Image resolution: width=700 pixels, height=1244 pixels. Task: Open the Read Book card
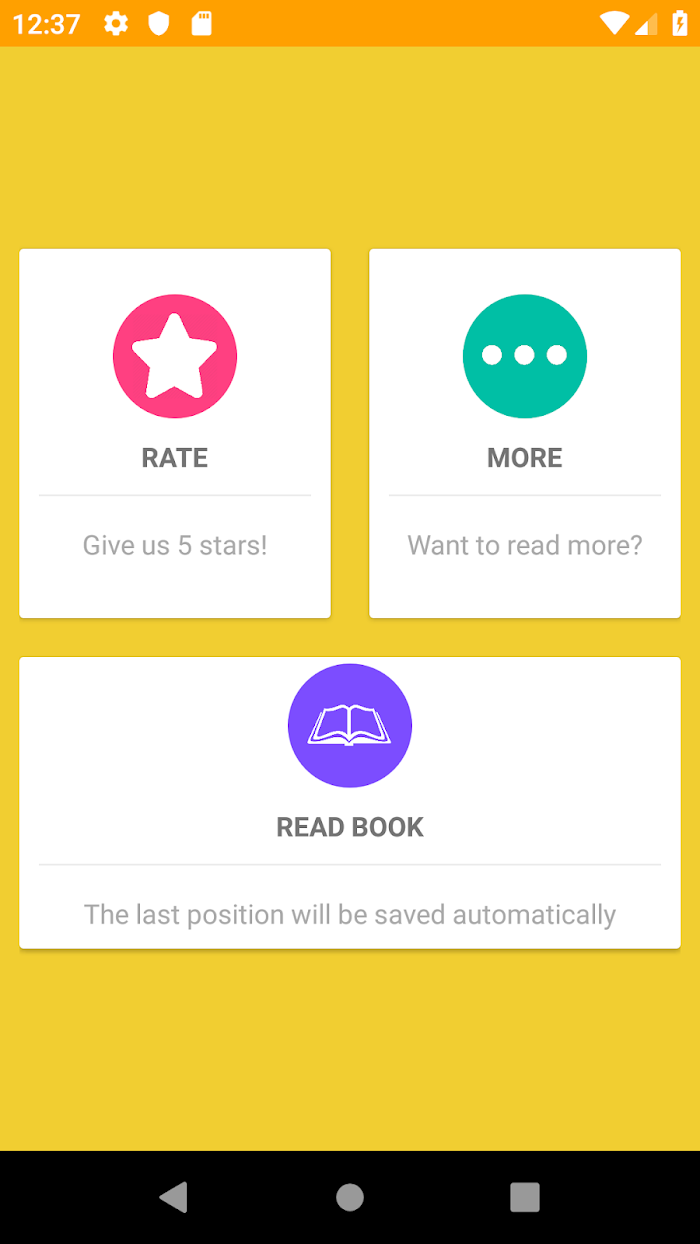pyautogui.click(x=350, y=802)
